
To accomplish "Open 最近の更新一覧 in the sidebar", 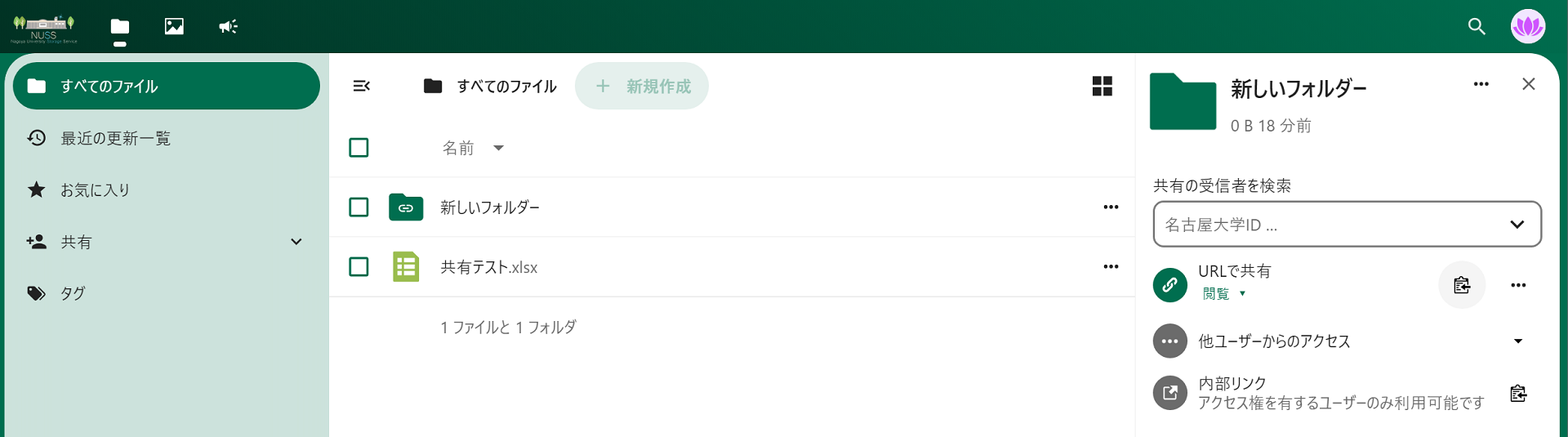I will click(x=115, y=138).
